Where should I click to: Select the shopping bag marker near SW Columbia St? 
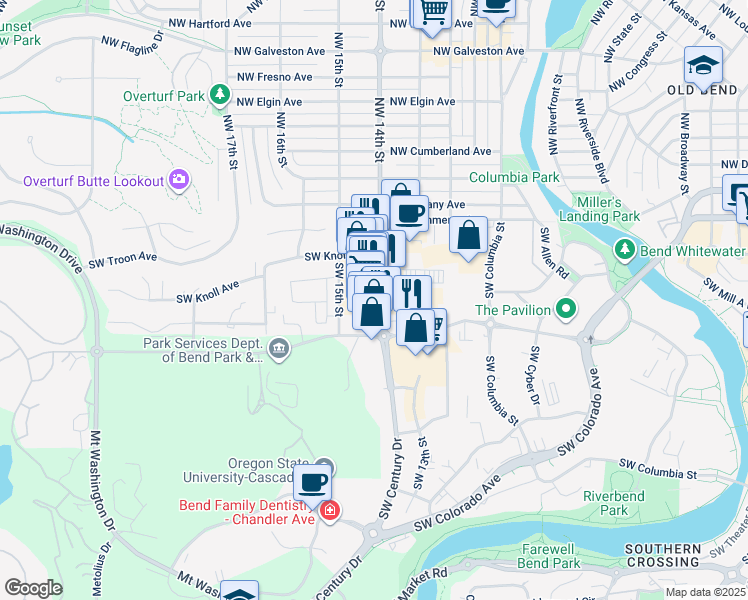coord(468,236)
